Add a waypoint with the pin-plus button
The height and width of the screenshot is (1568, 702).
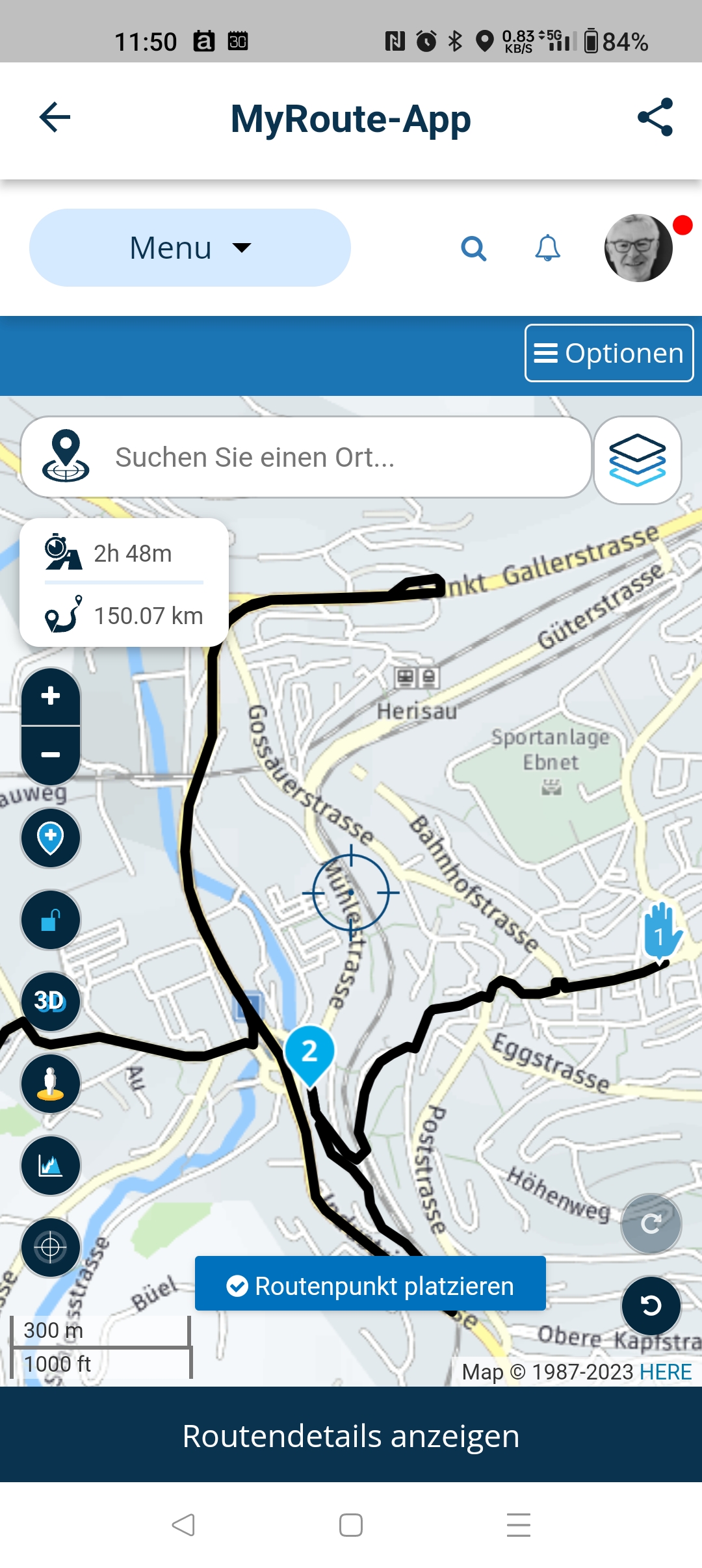(x=51, y=838)
